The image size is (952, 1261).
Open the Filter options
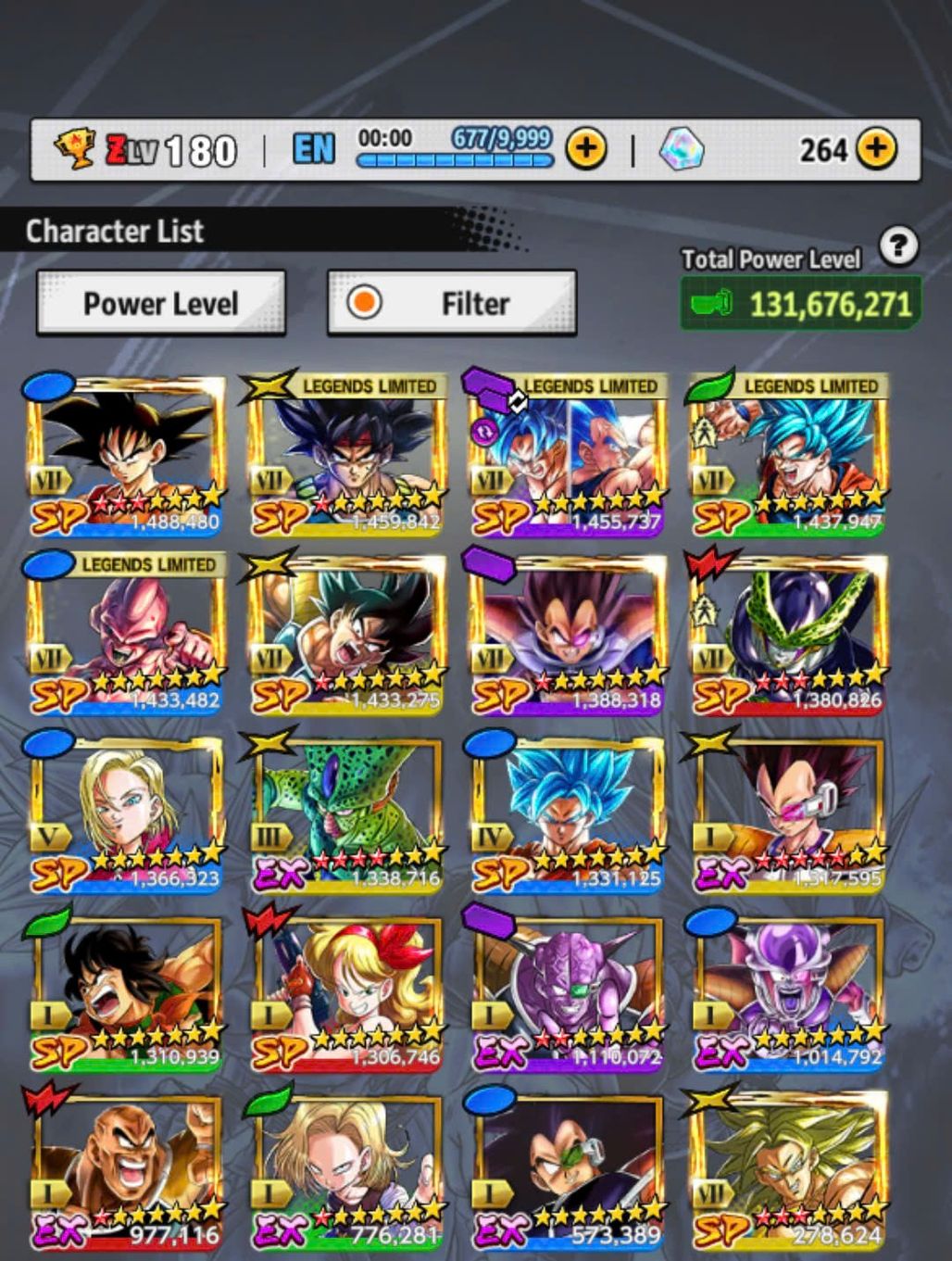tap(452, 303)
